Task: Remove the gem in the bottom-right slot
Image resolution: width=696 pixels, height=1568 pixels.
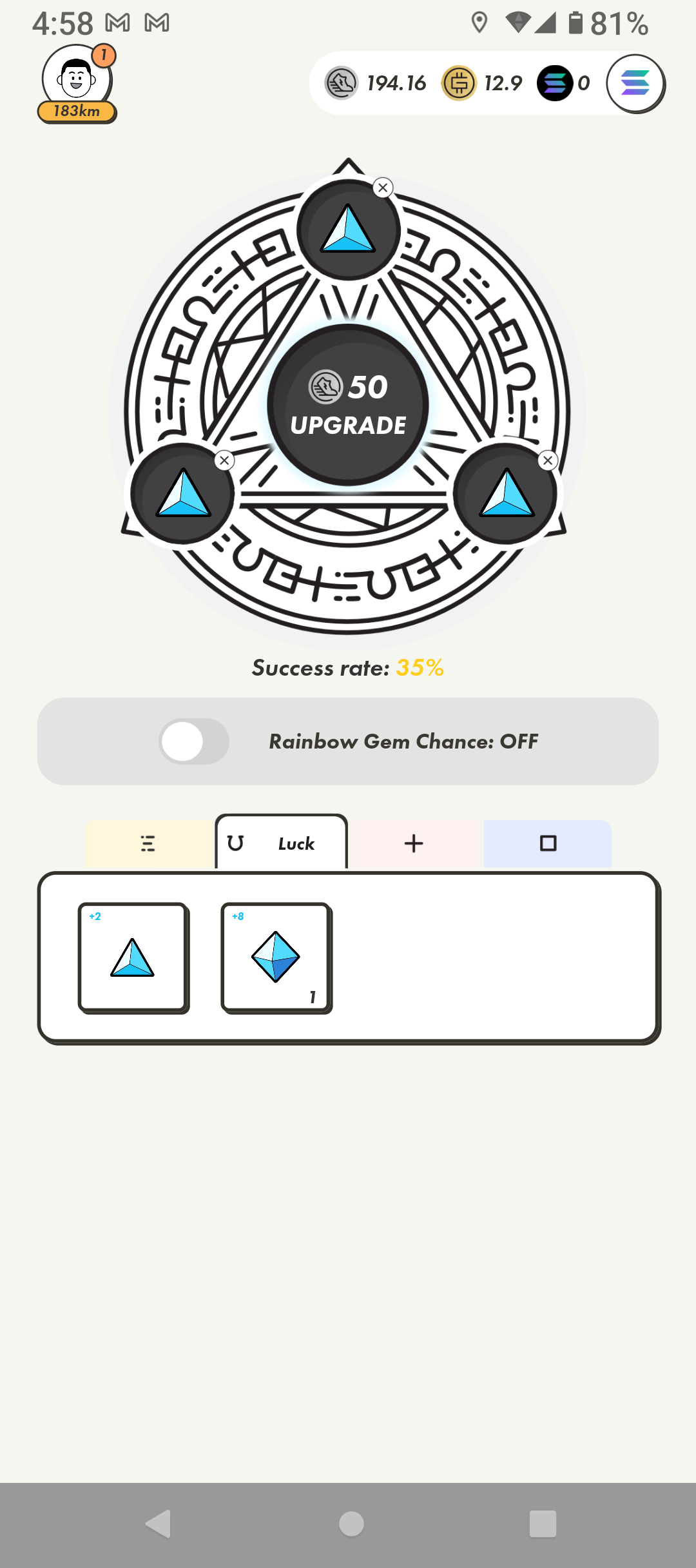Action: (x=548, y=460)
